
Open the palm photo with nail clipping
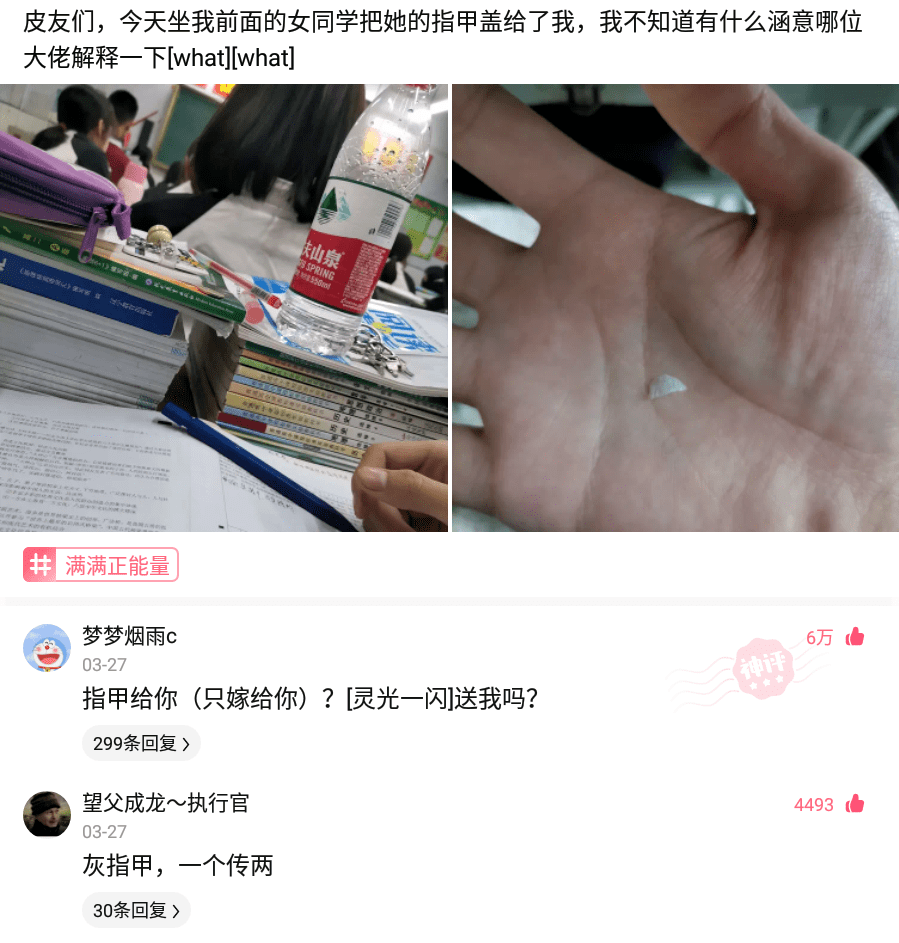click(675, 308)
